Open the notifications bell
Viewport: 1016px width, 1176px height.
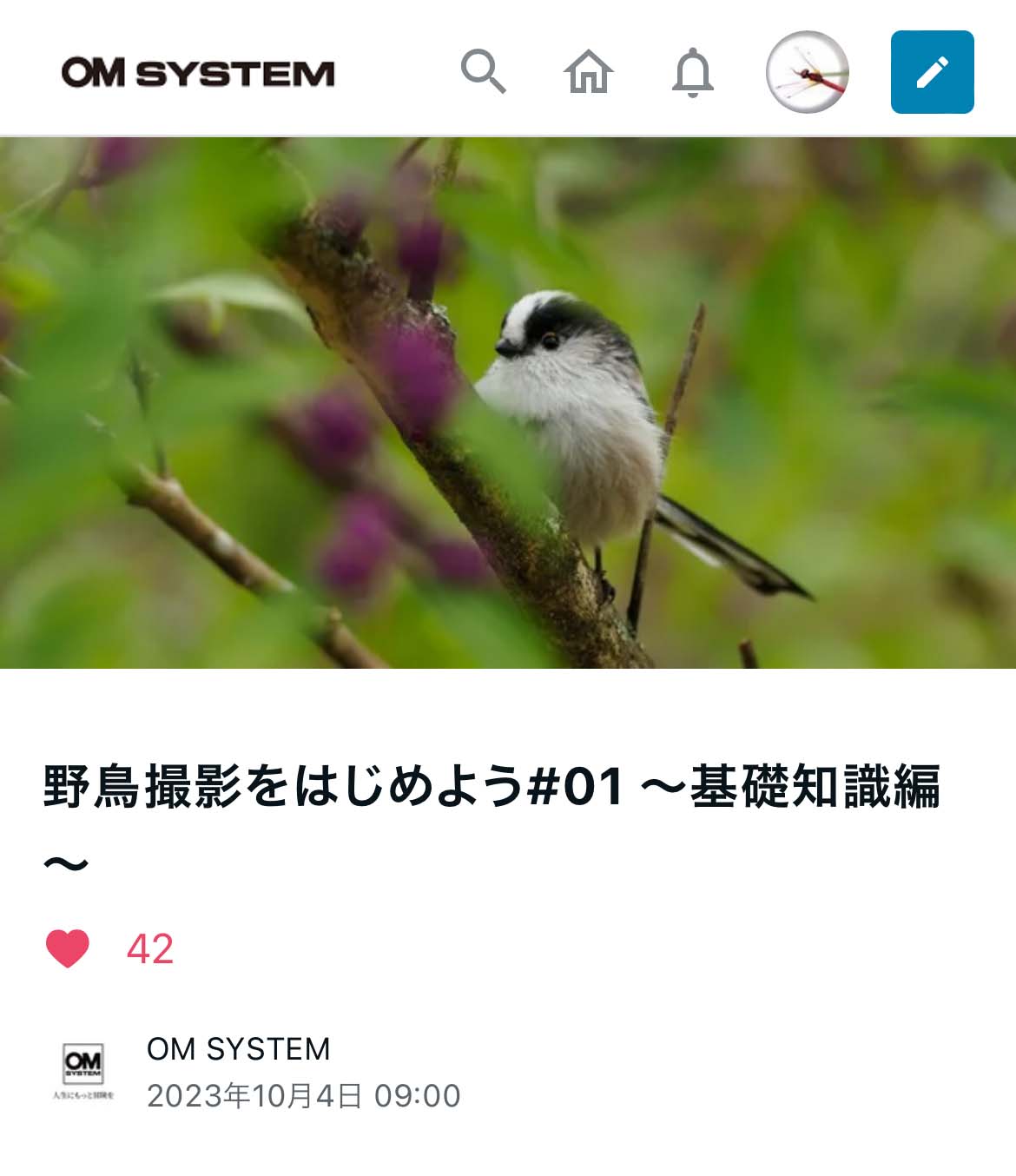(x=692, y=72)
